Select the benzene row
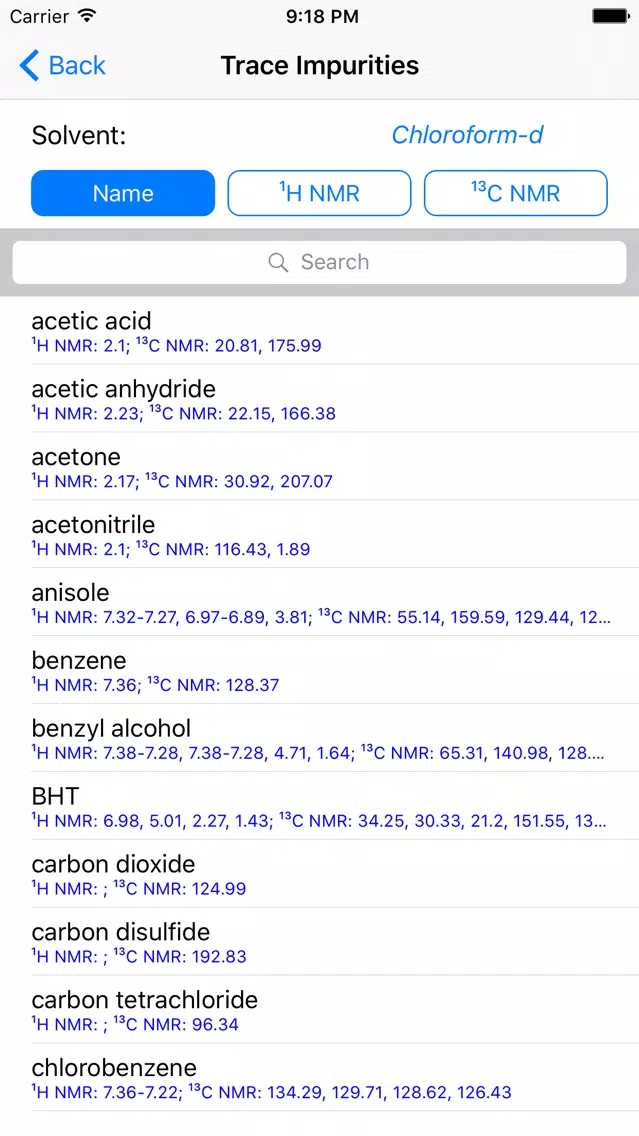The image size is (639, 1136). [x=320, y=671]
